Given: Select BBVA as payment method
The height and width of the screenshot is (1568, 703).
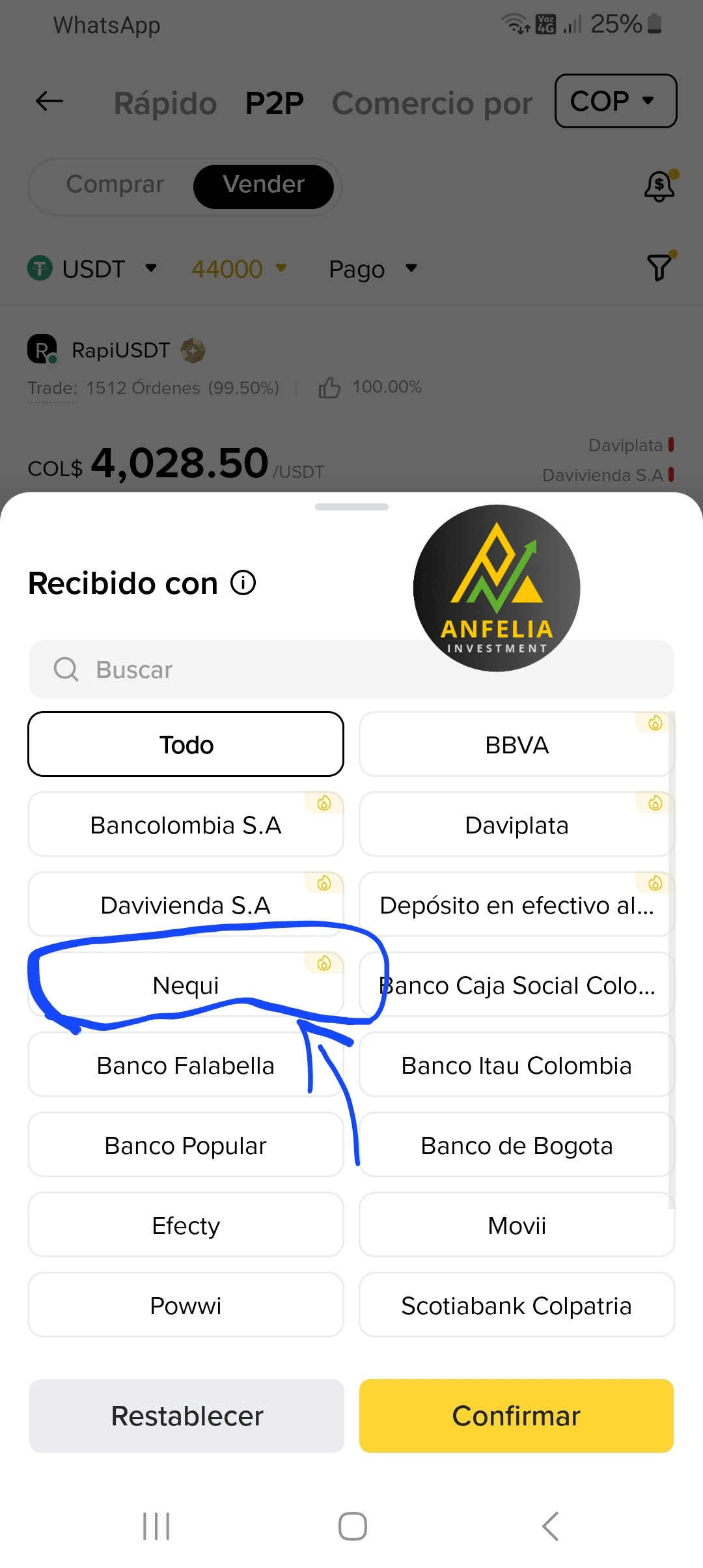Looking at the screenshot, I should [x=517, y=744].
